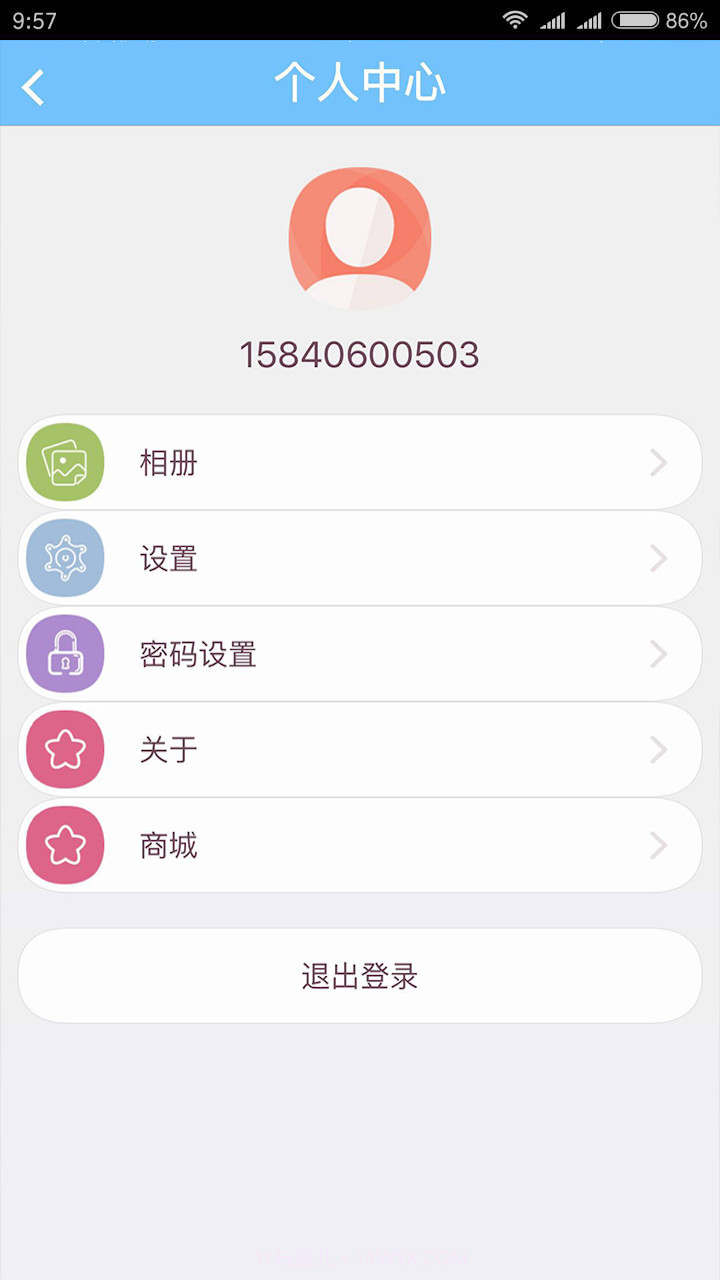720x1280 pixels.
Task: Click the 个人中心 title bar
Action: (360, 85)
